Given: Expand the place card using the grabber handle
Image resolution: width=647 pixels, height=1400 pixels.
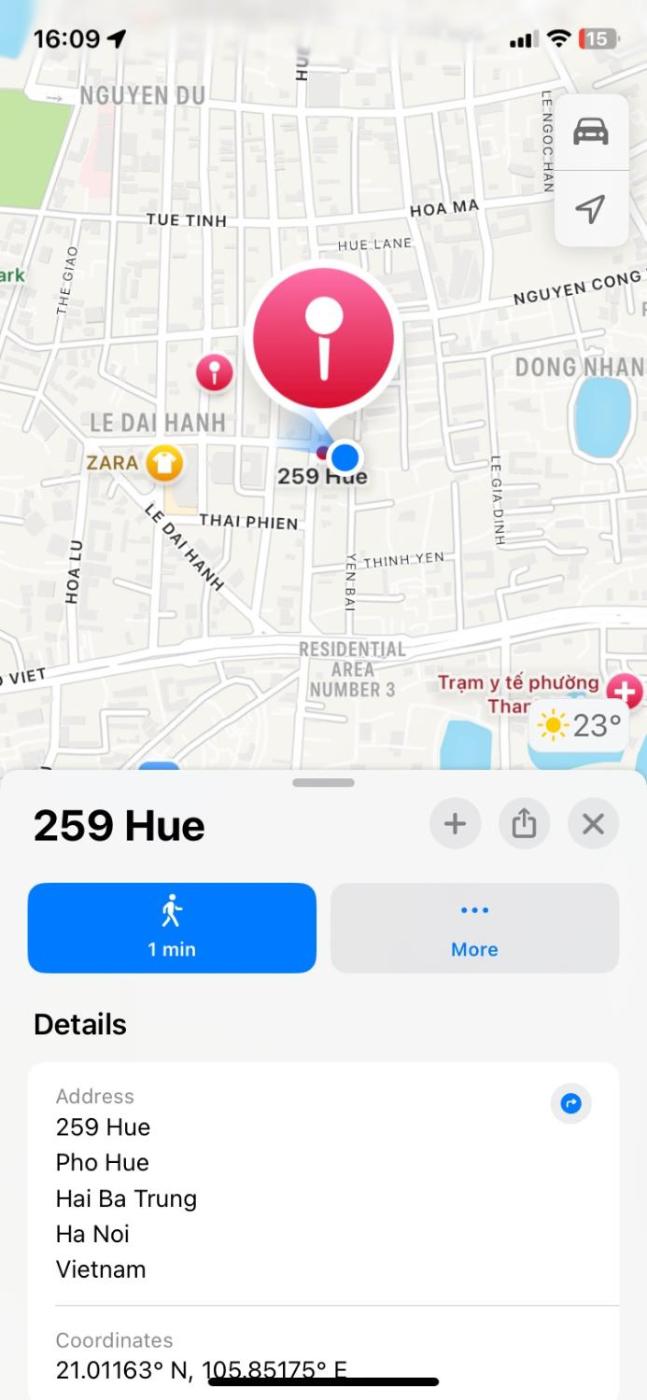Looking at the screenshot, I should click(324, 783).
